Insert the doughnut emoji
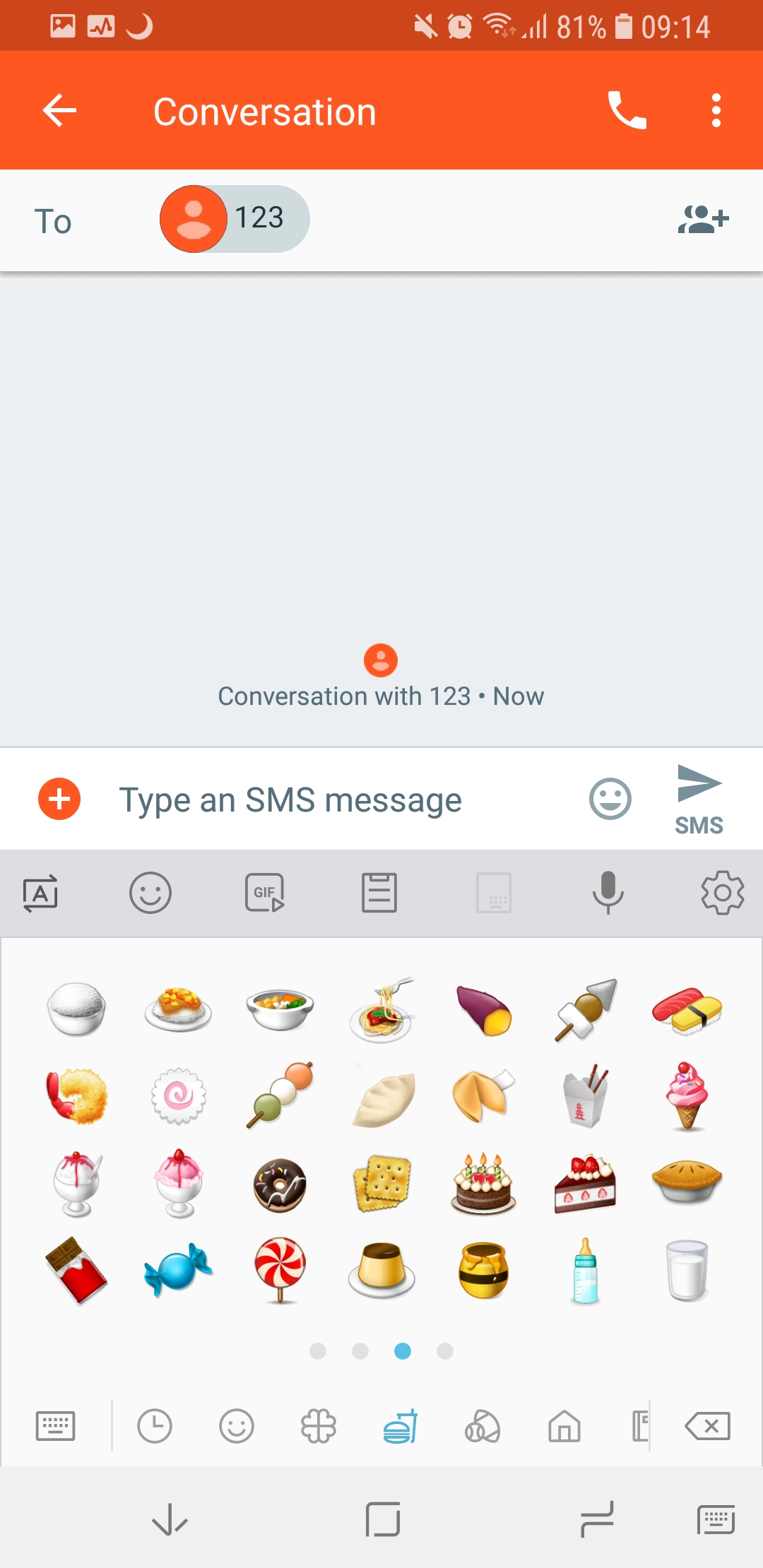 (x=280, y=1184)
